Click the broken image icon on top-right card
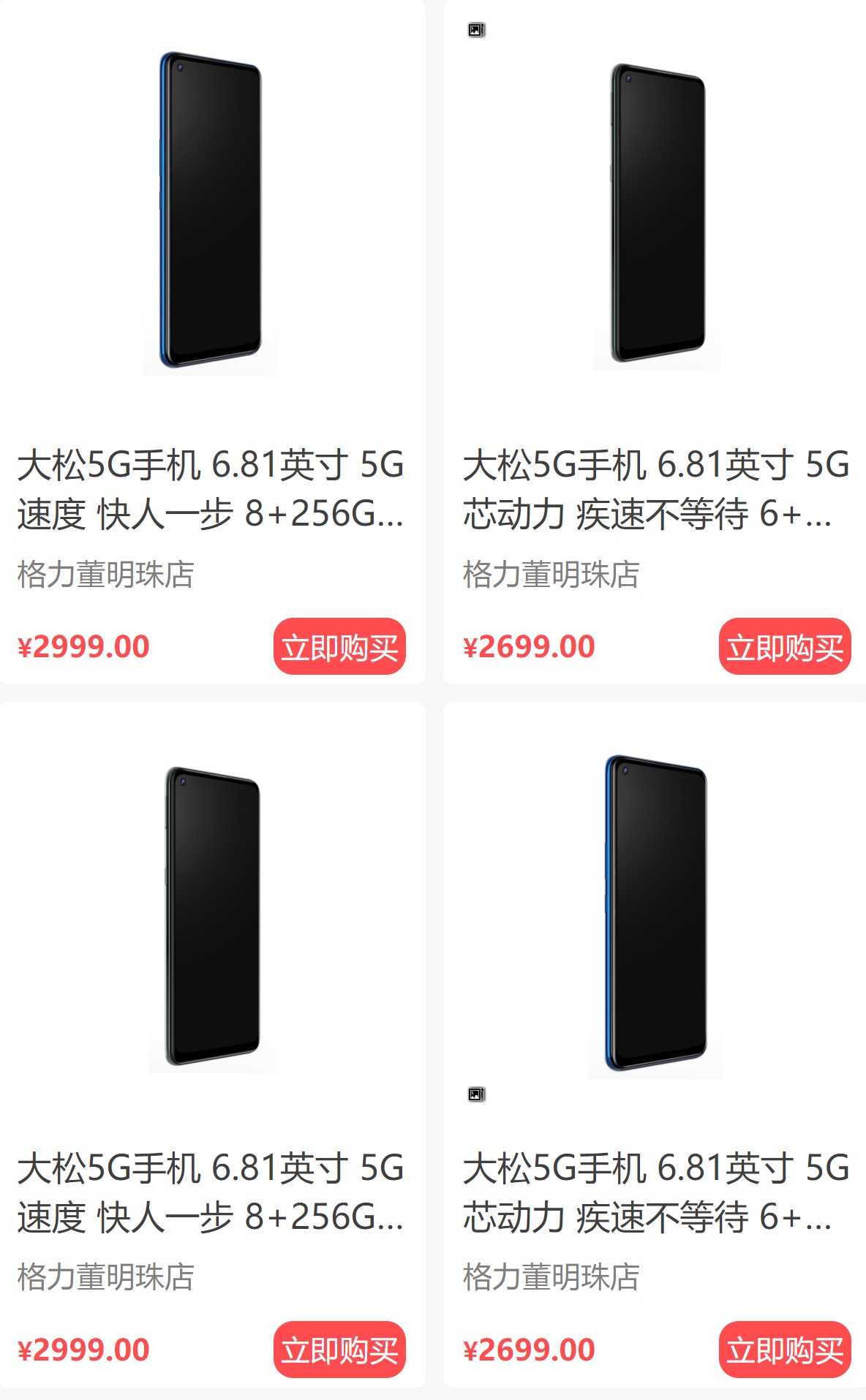This screenshot has height=1400, width=866. [x=476, y=30]
